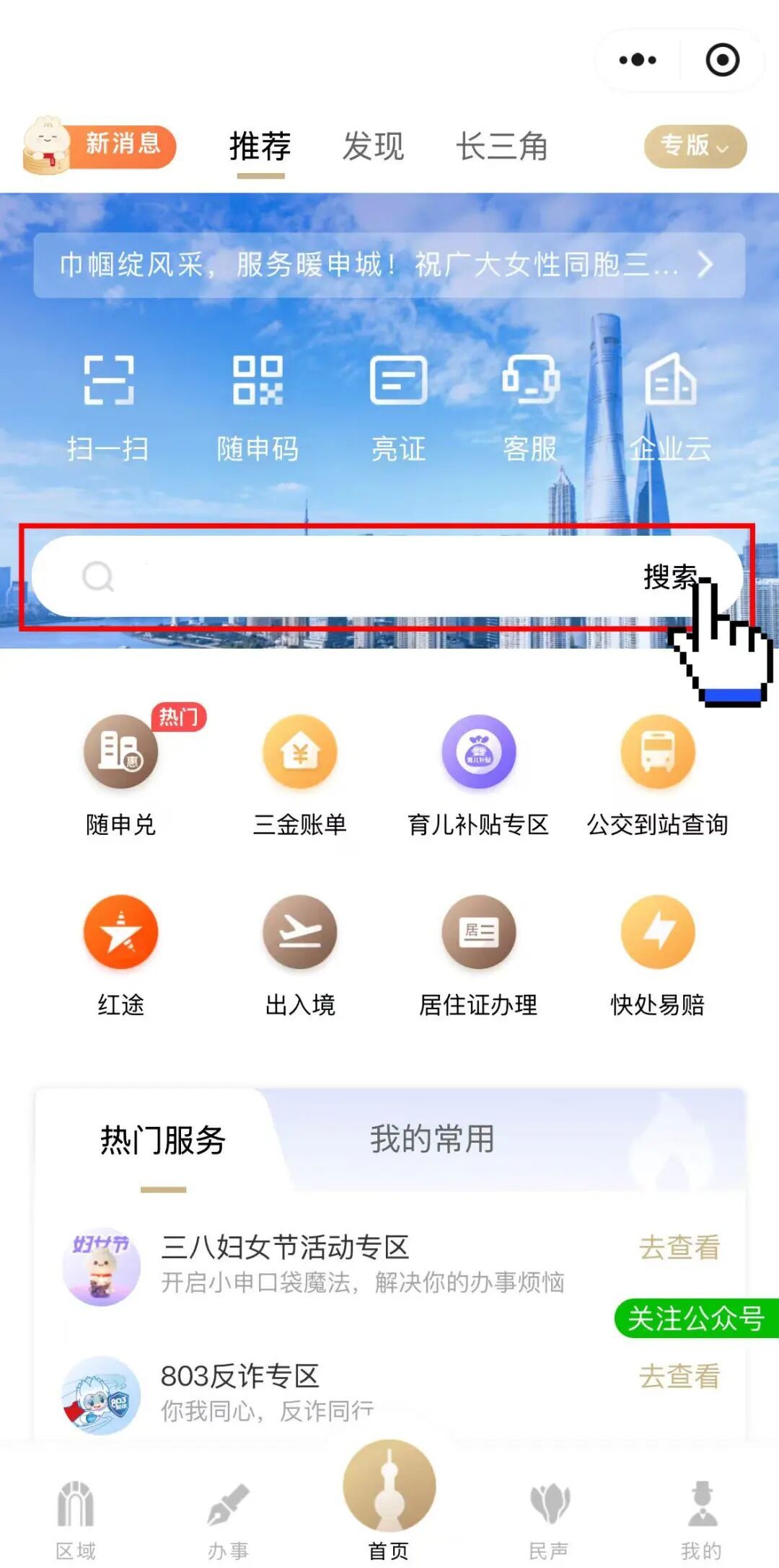This screenshot has height=1568, width=779.
Task: Open 随申码 QR code
Action: click(258, 408)
